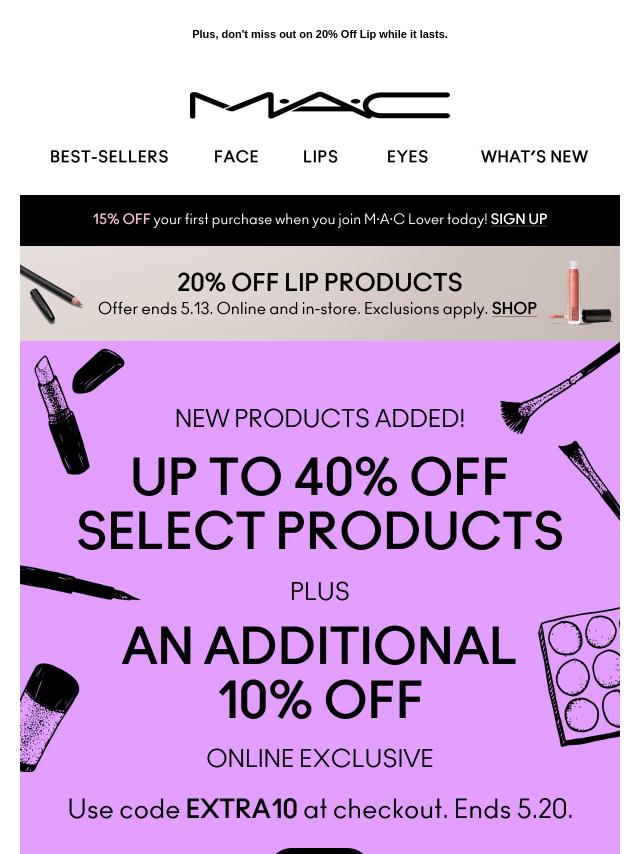
Task: Open the Lips category
Action: 320,157
